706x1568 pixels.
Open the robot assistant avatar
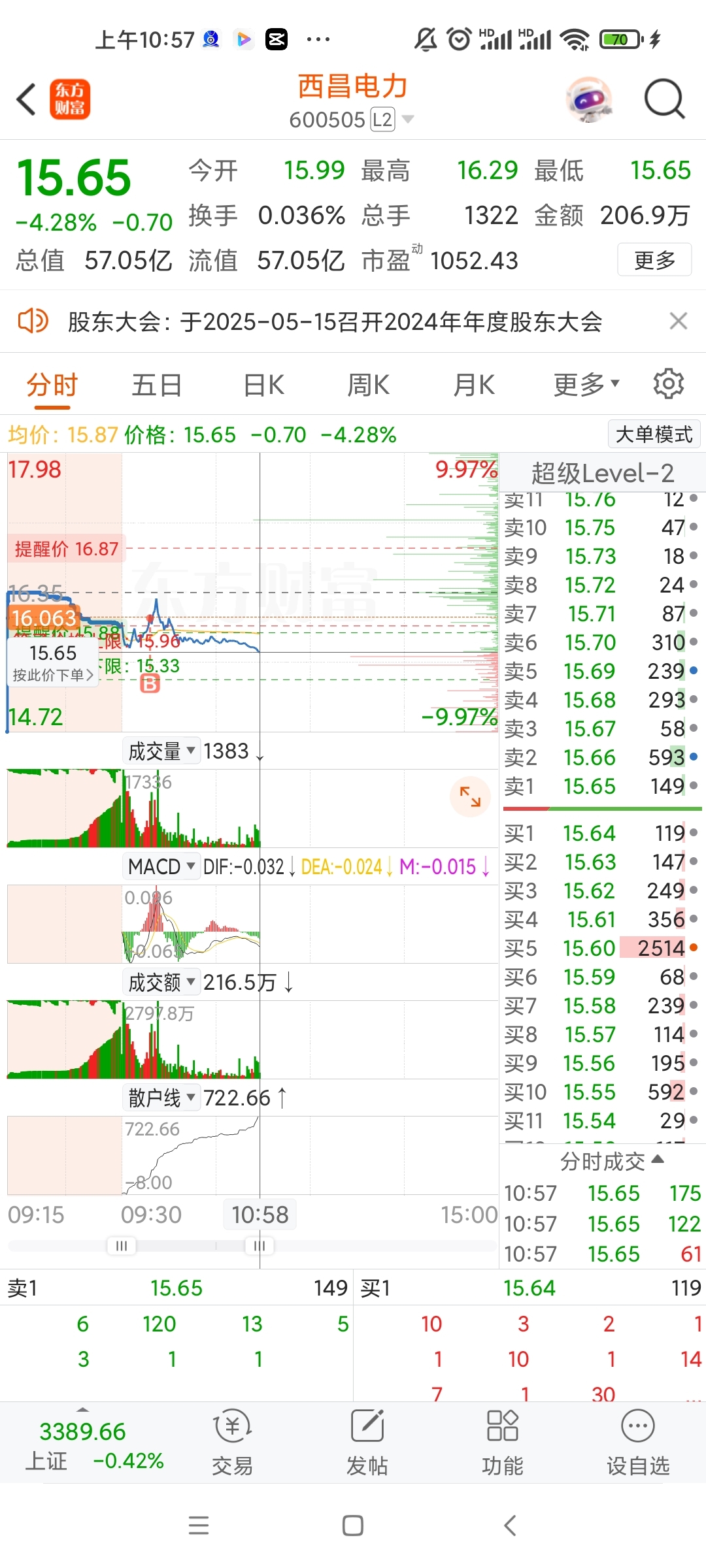point(589,99)
